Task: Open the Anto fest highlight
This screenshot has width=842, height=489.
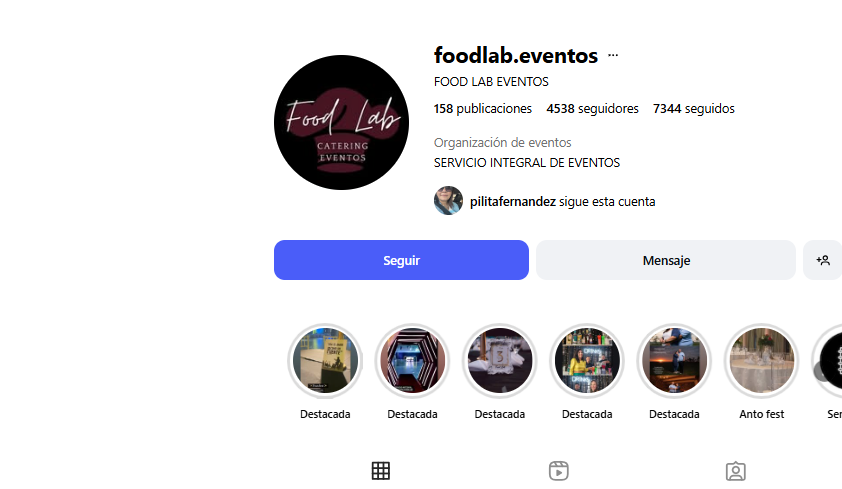Action: tap(761, 361)
